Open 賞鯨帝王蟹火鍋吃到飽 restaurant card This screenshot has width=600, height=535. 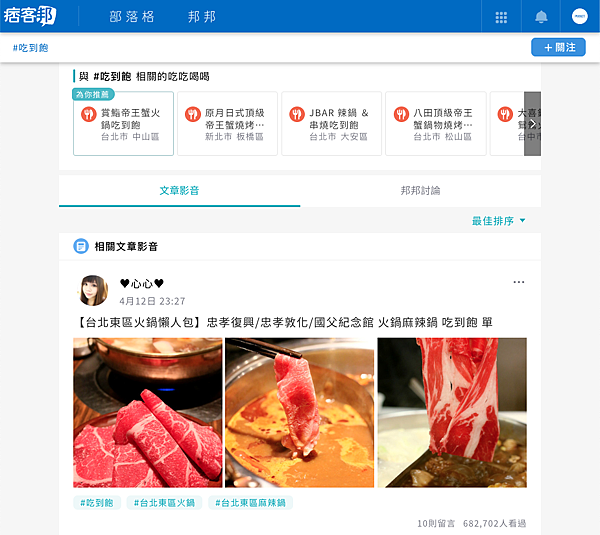point(124,124)
